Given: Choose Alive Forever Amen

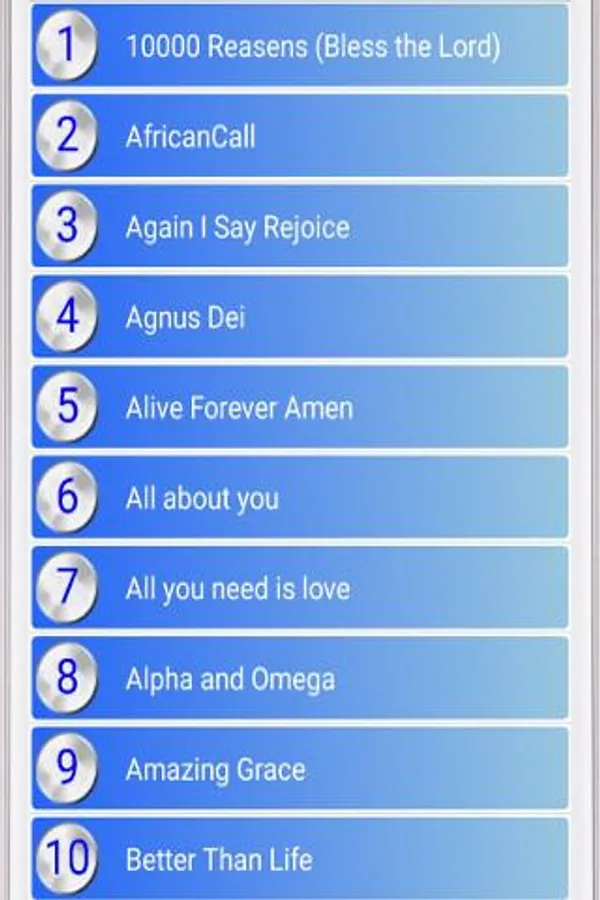Looking at the screenshot, I should 300,408.
